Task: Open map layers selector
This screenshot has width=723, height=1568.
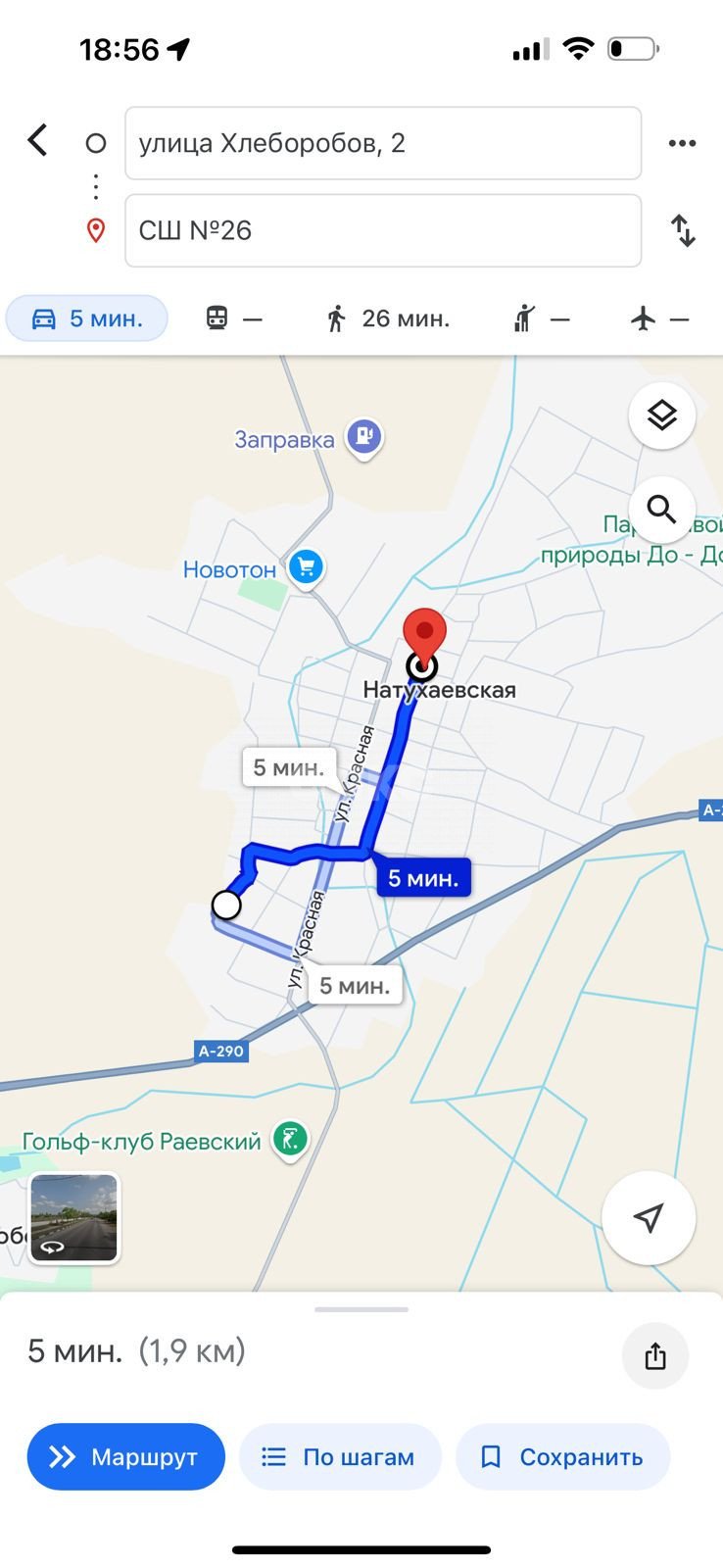Action: 661,416
